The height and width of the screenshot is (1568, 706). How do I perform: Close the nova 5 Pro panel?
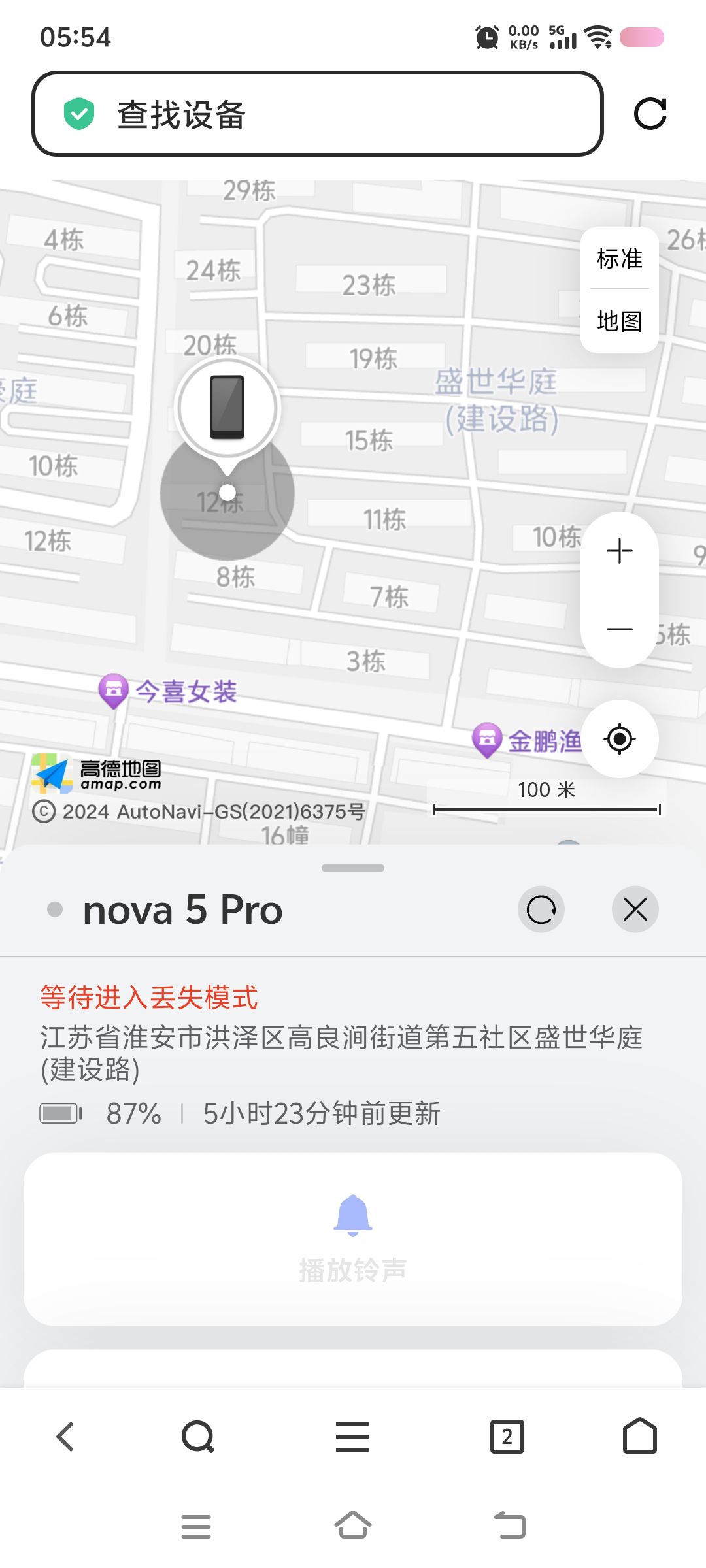point(635,909)
